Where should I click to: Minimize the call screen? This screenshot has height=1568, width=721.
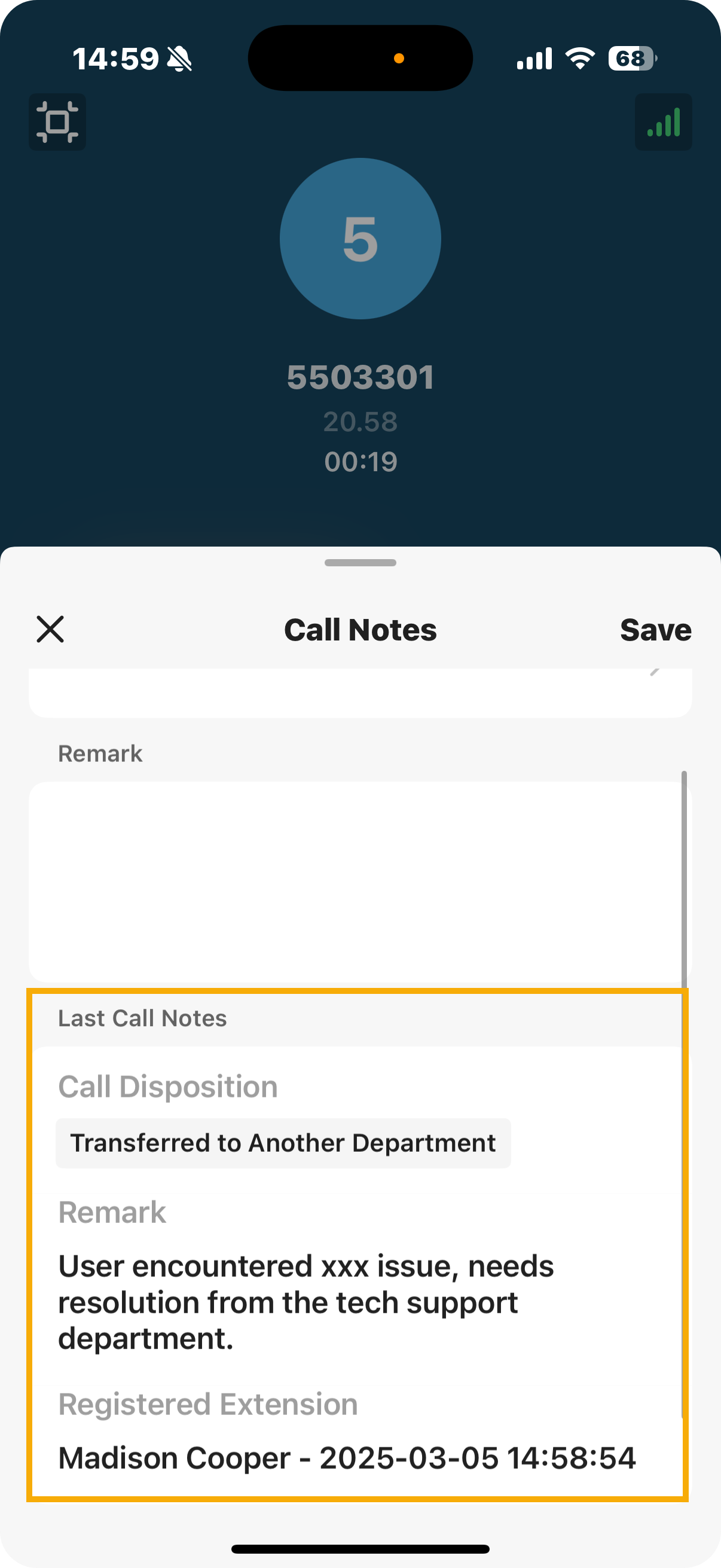57,123
